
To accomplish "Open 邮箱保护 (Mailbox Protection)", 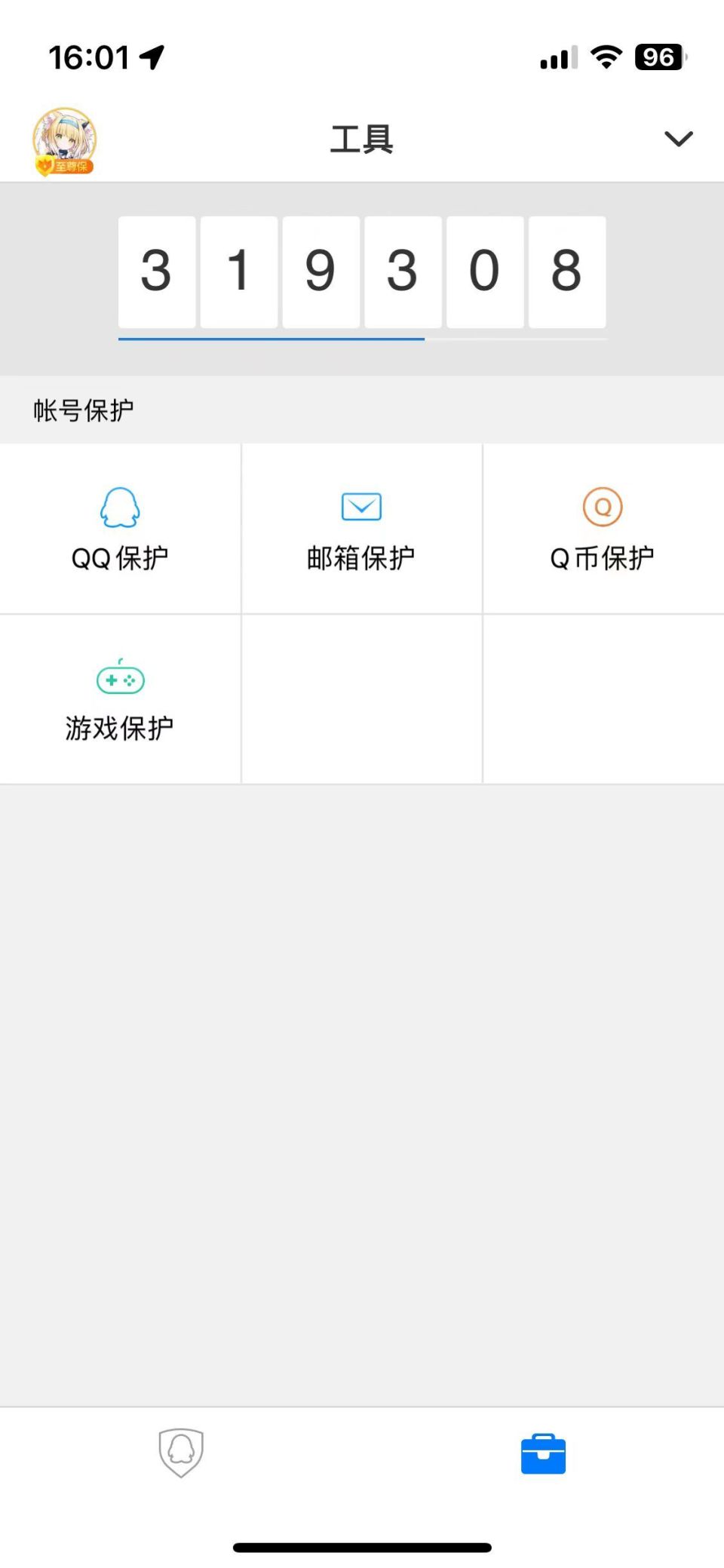I will pos(360,528).
